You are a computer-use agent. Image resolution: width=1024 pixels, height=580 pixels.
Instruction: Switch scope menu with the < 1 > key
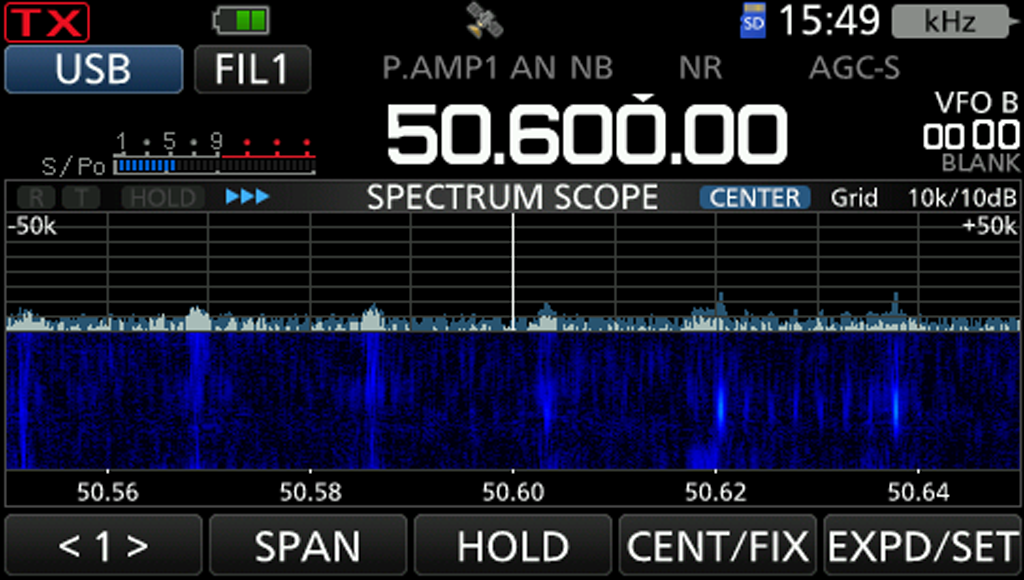[103, 546]
